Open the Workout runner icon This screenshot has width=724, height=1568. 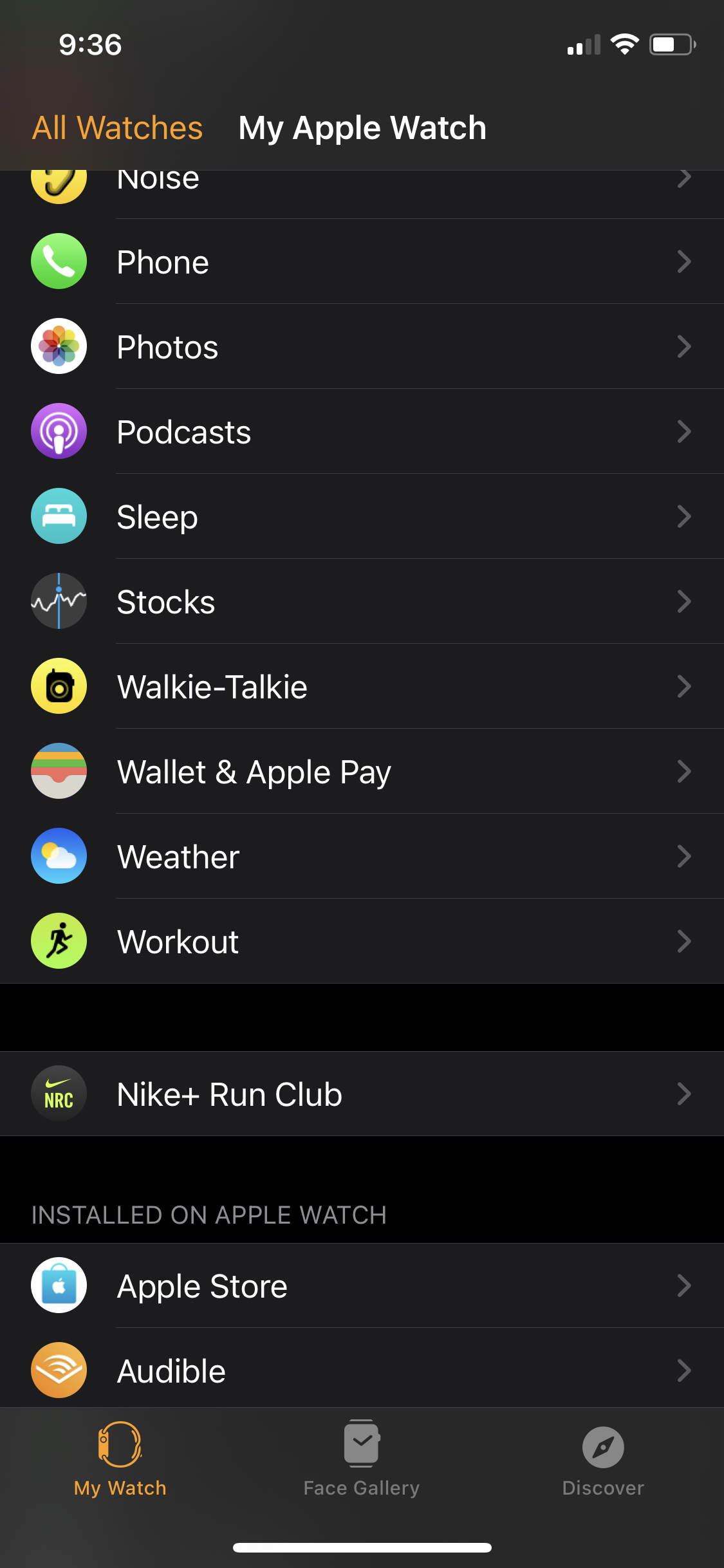coord(59,941)
